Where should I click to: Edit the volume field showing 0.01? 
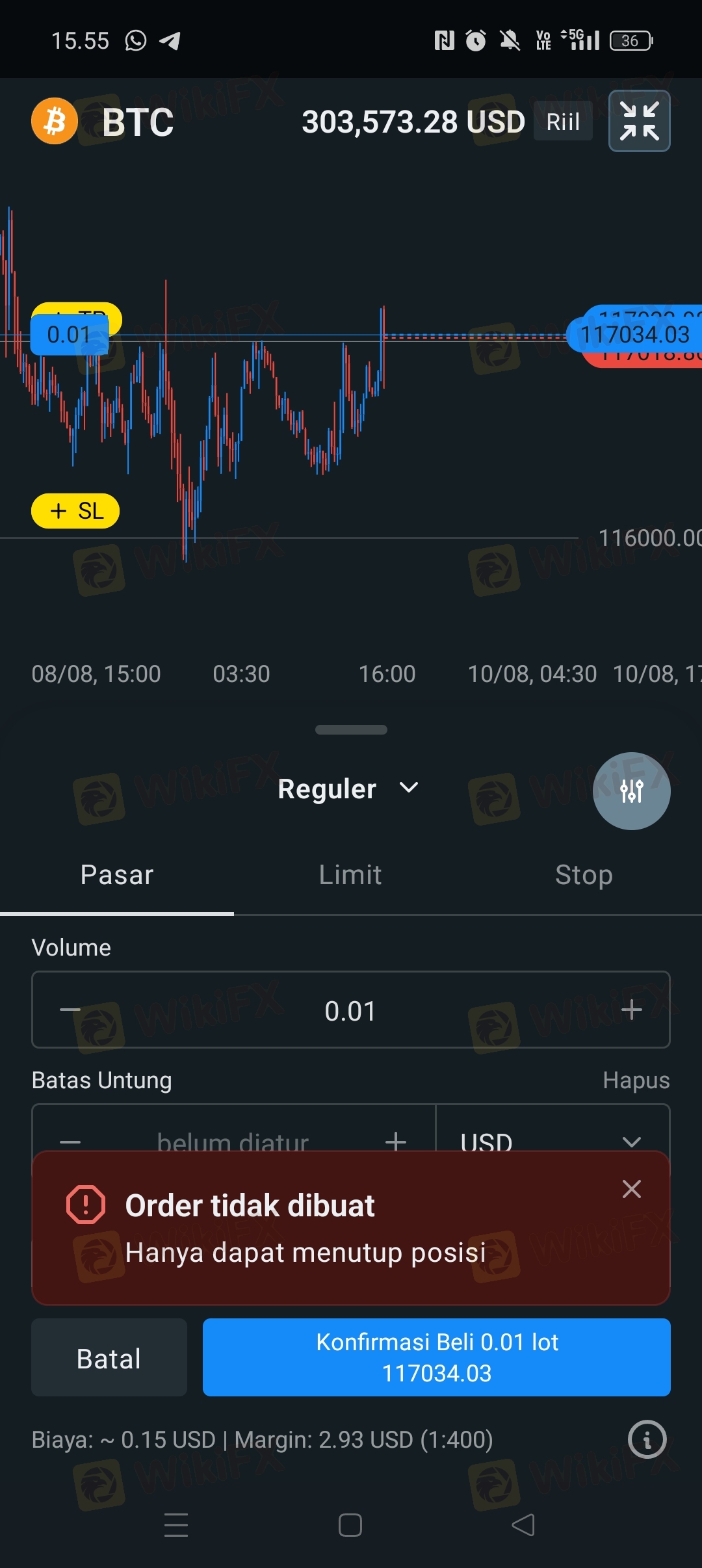[x=351, y=1010]
